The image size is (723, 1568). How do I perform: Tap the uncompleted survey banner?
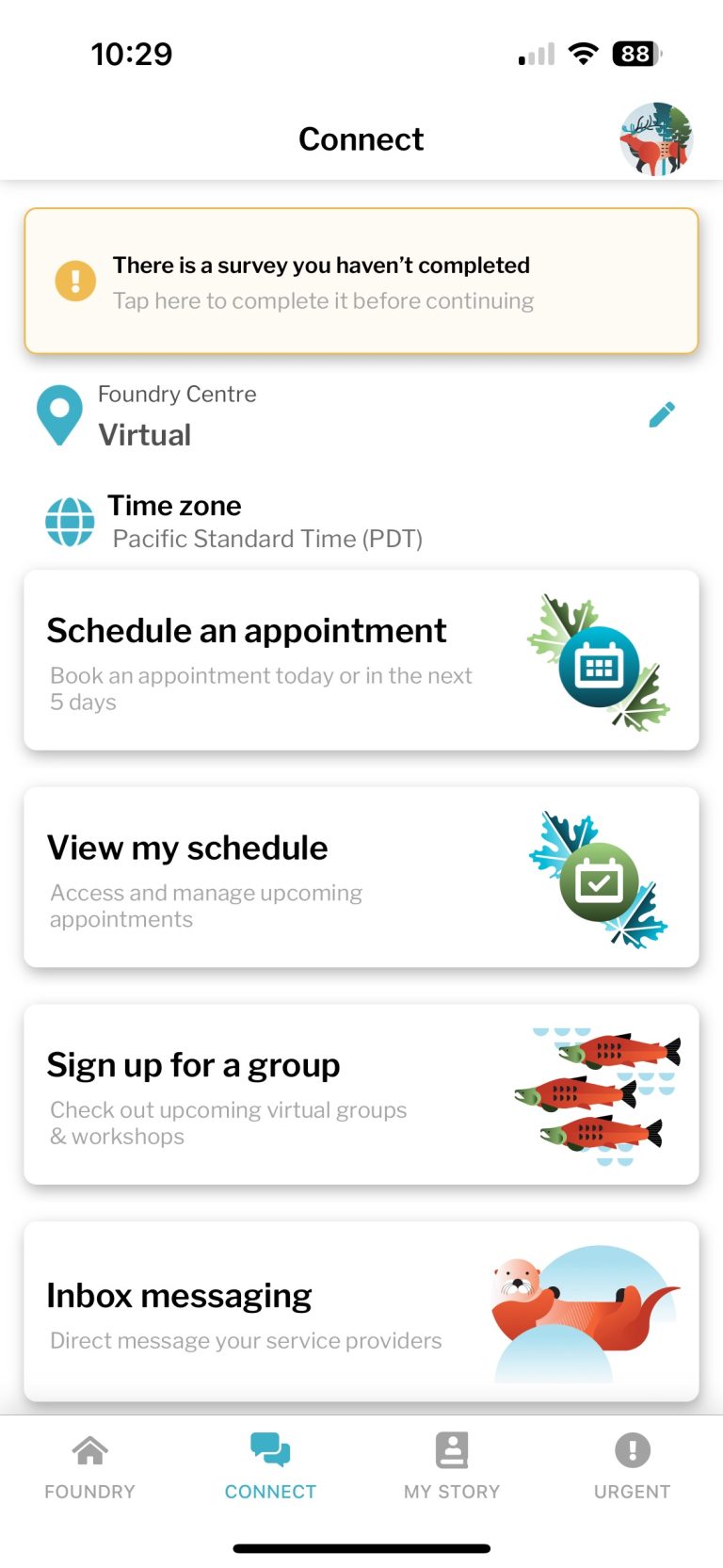point(361,281)
